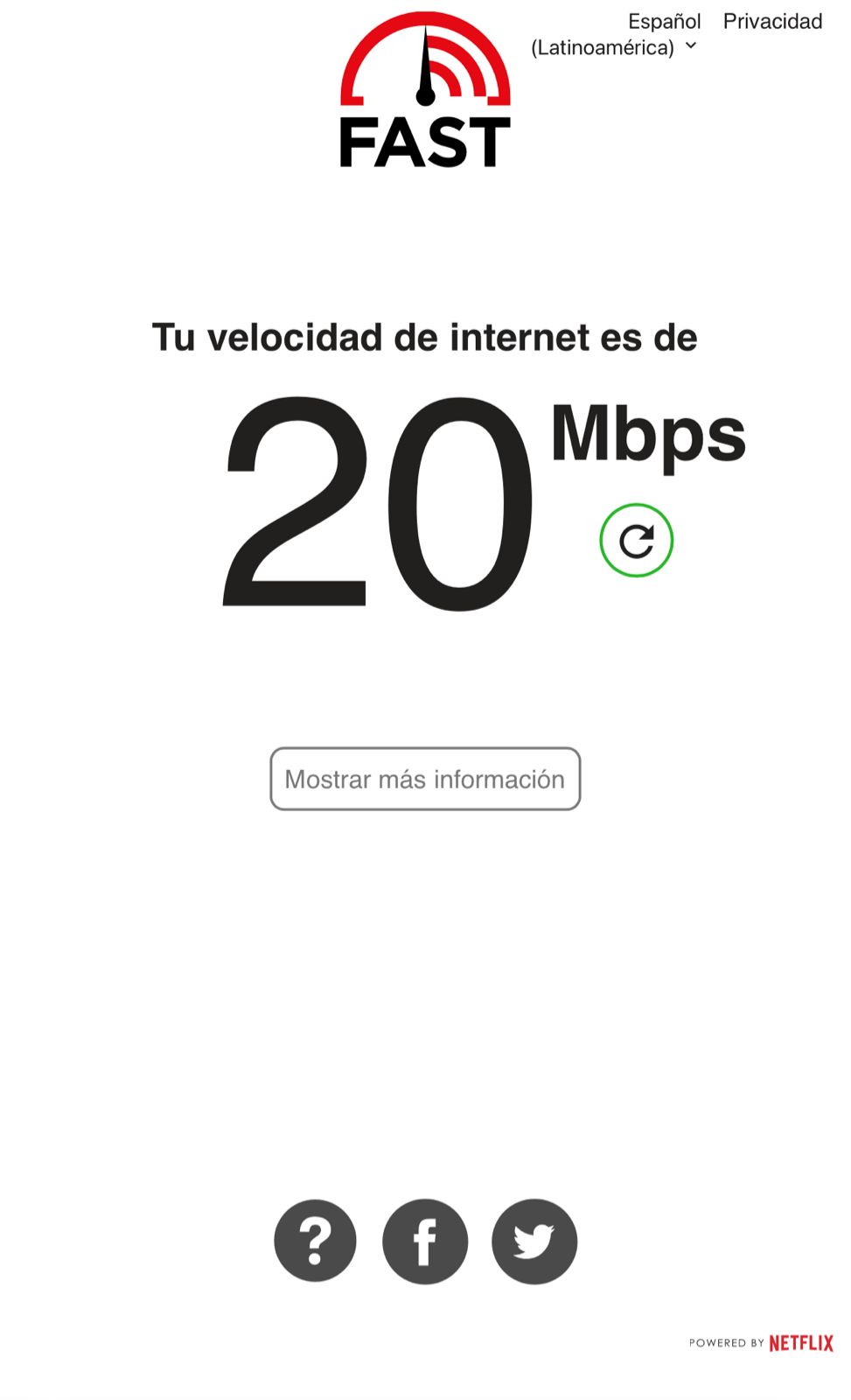Share the result on Facebook
The width and height of the screenshot is (851, 1400).
coord(425,1241)
